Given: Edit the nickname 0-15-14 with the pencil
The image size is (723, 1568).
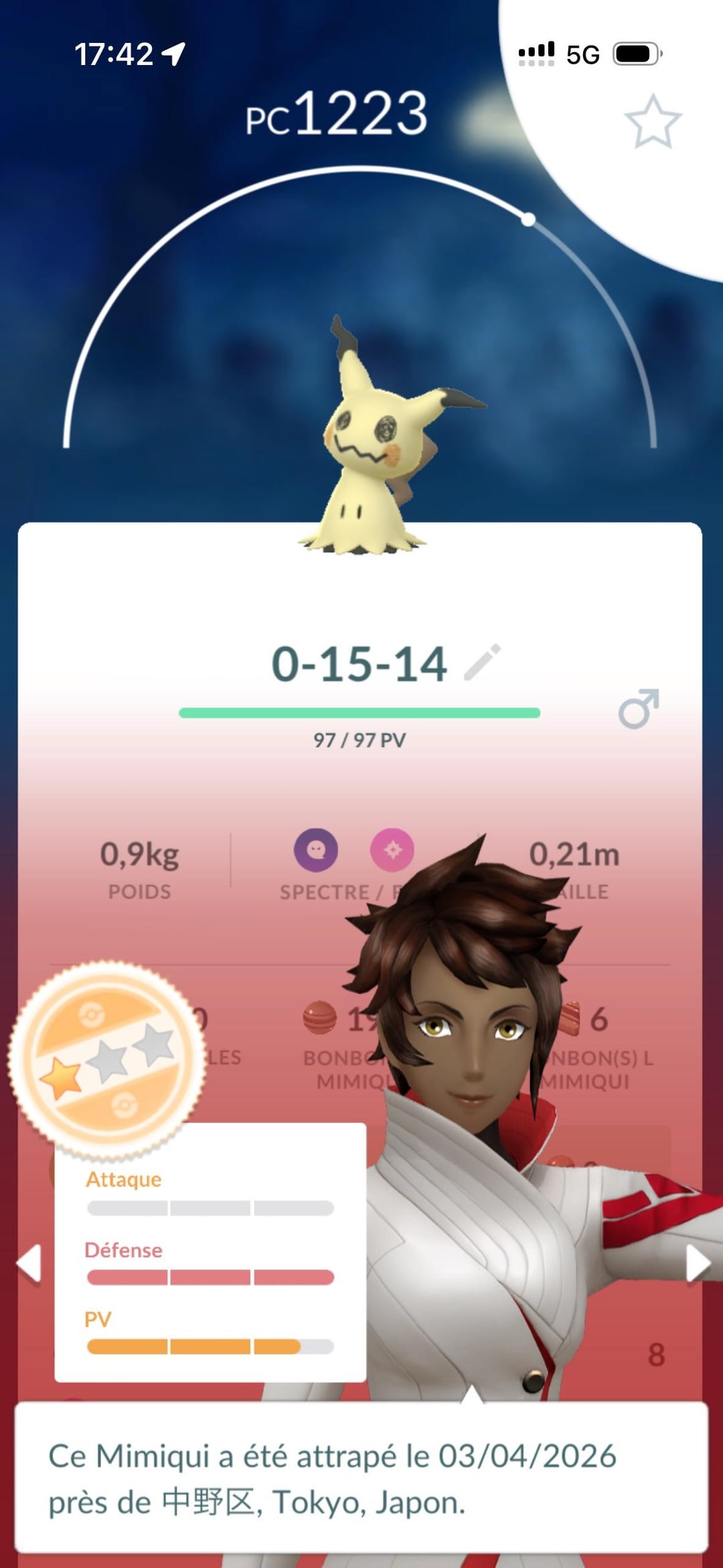Looking at the screenshot, I should [x=483, y=662].
